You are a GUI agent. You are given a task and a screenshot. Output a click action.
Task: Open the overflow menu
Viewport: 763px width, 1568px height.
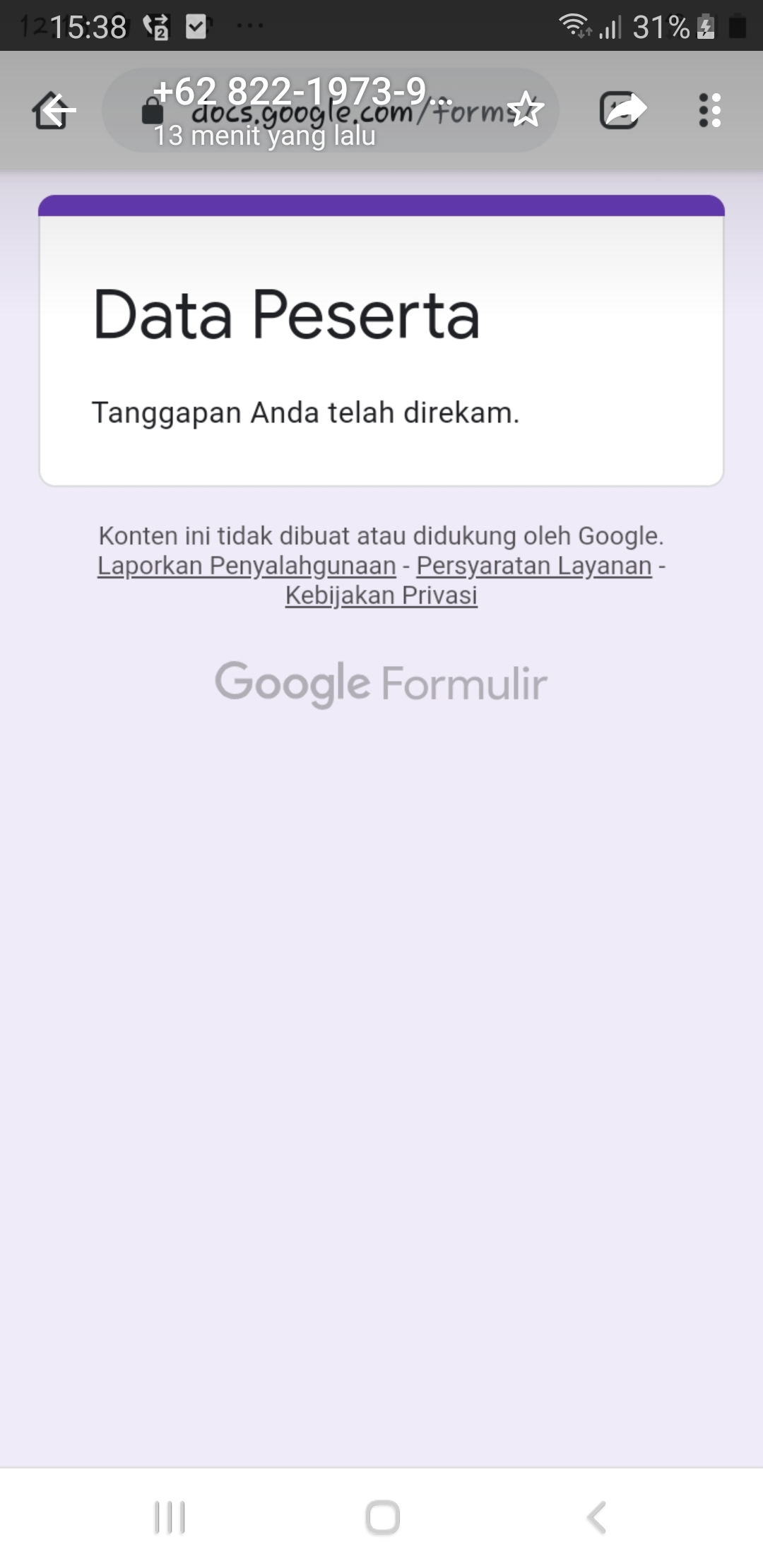709,110
